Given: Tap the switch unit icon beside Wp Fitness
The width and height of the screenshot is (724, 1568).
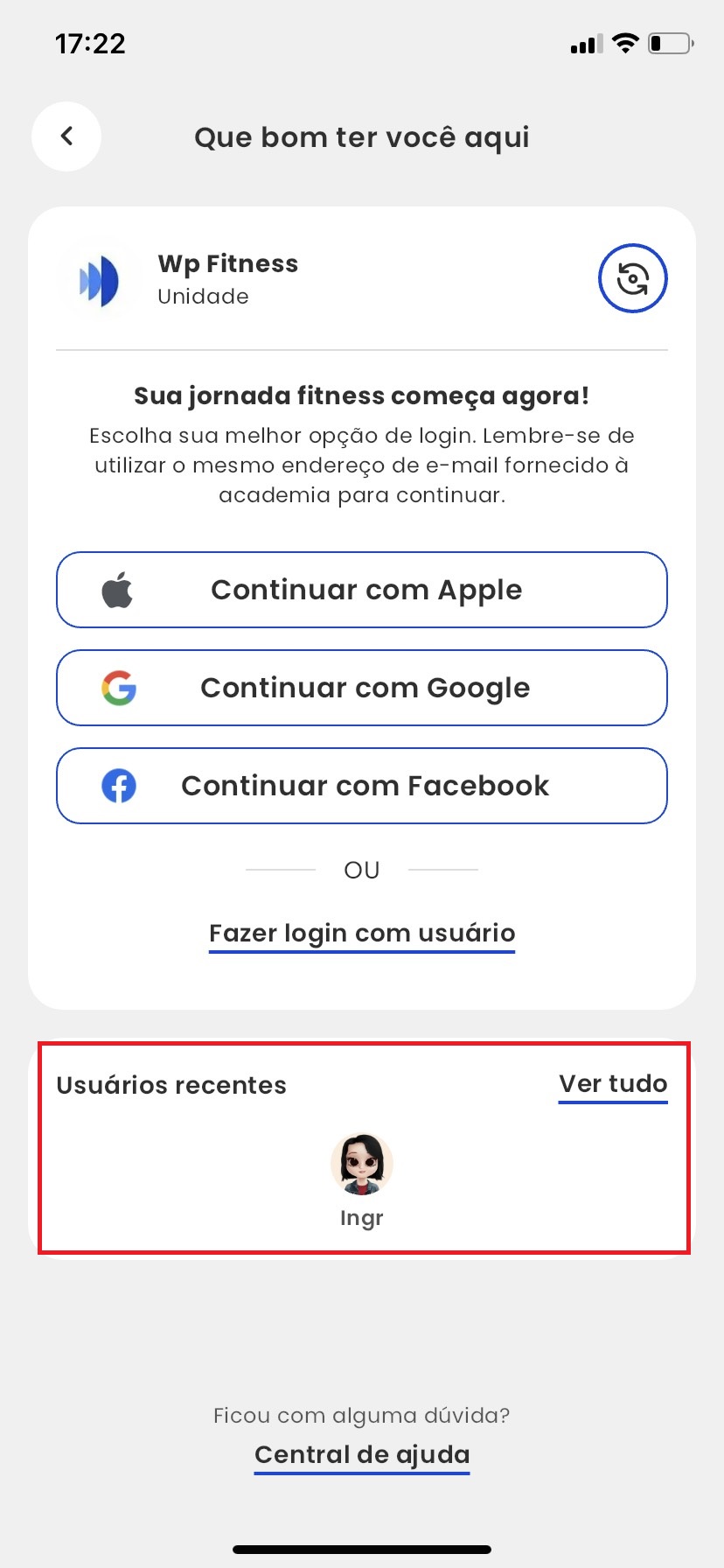Looking at the screenshot, I should (632, 278).
